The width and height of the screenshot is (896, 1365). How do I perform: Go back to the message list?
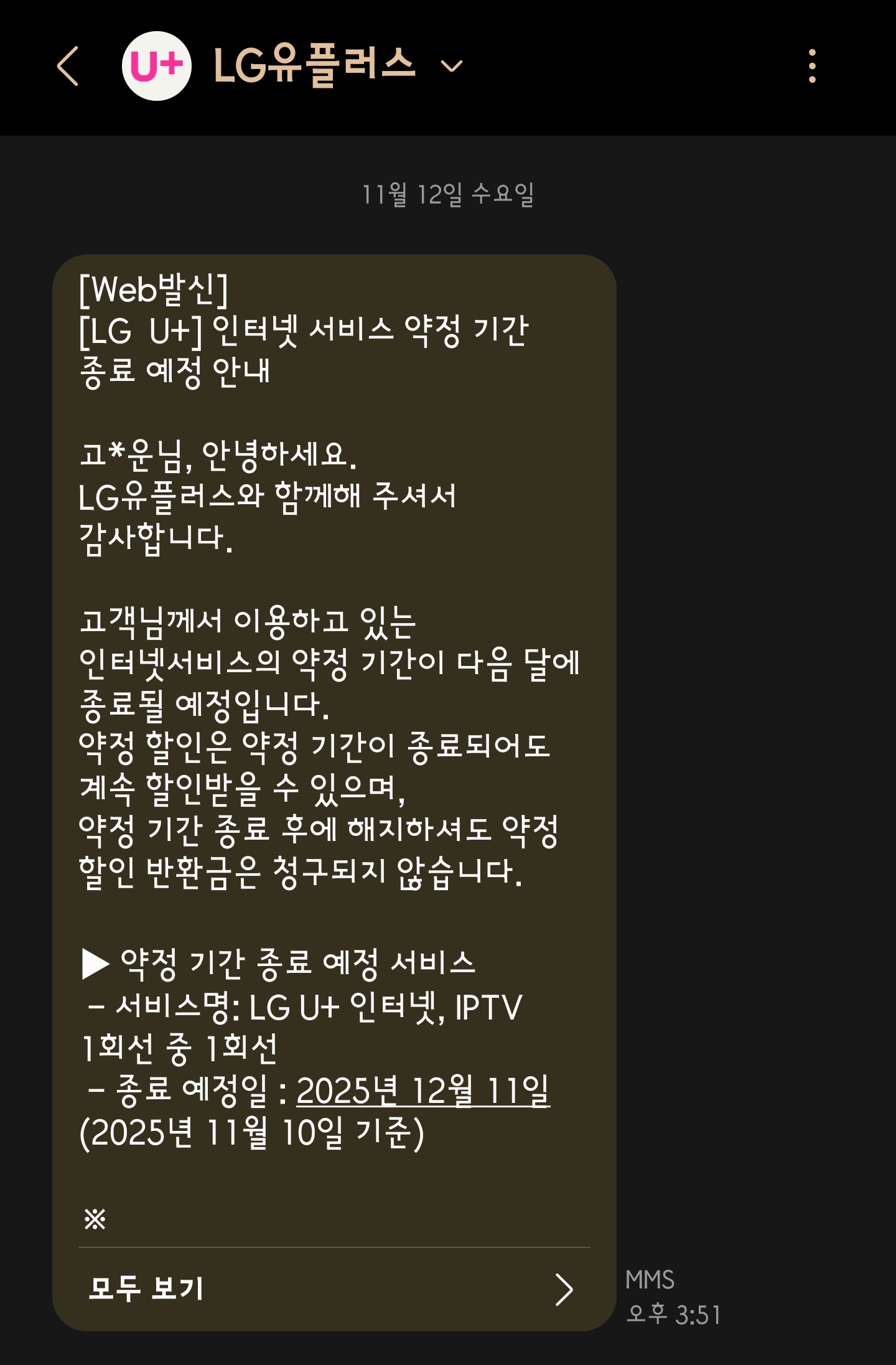(68, 66)
